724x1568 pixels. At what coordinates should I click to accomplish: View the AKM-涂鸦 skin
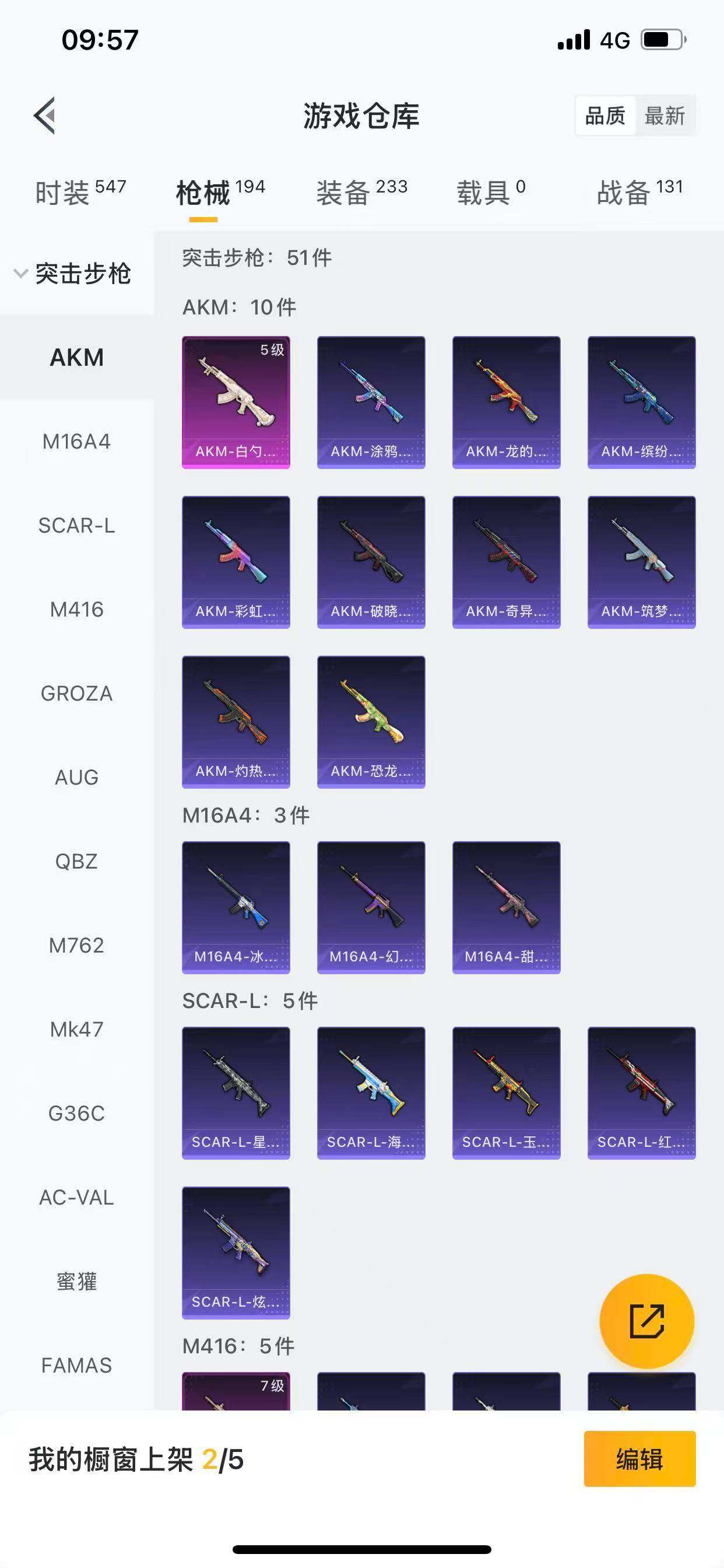click(x=371, y=402)
